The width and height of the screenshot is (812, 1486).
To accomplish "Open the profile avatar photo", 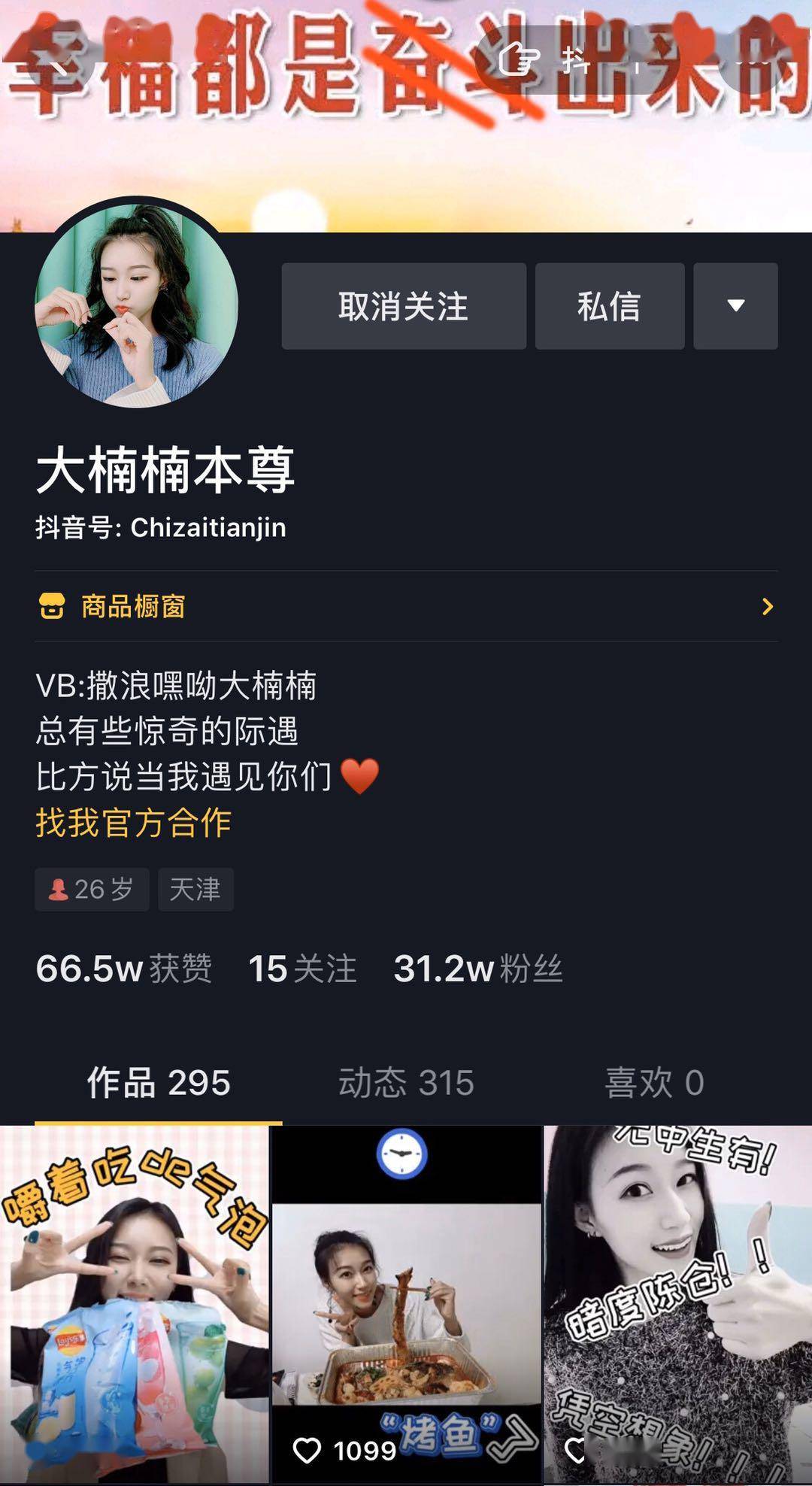I will 137,305.
